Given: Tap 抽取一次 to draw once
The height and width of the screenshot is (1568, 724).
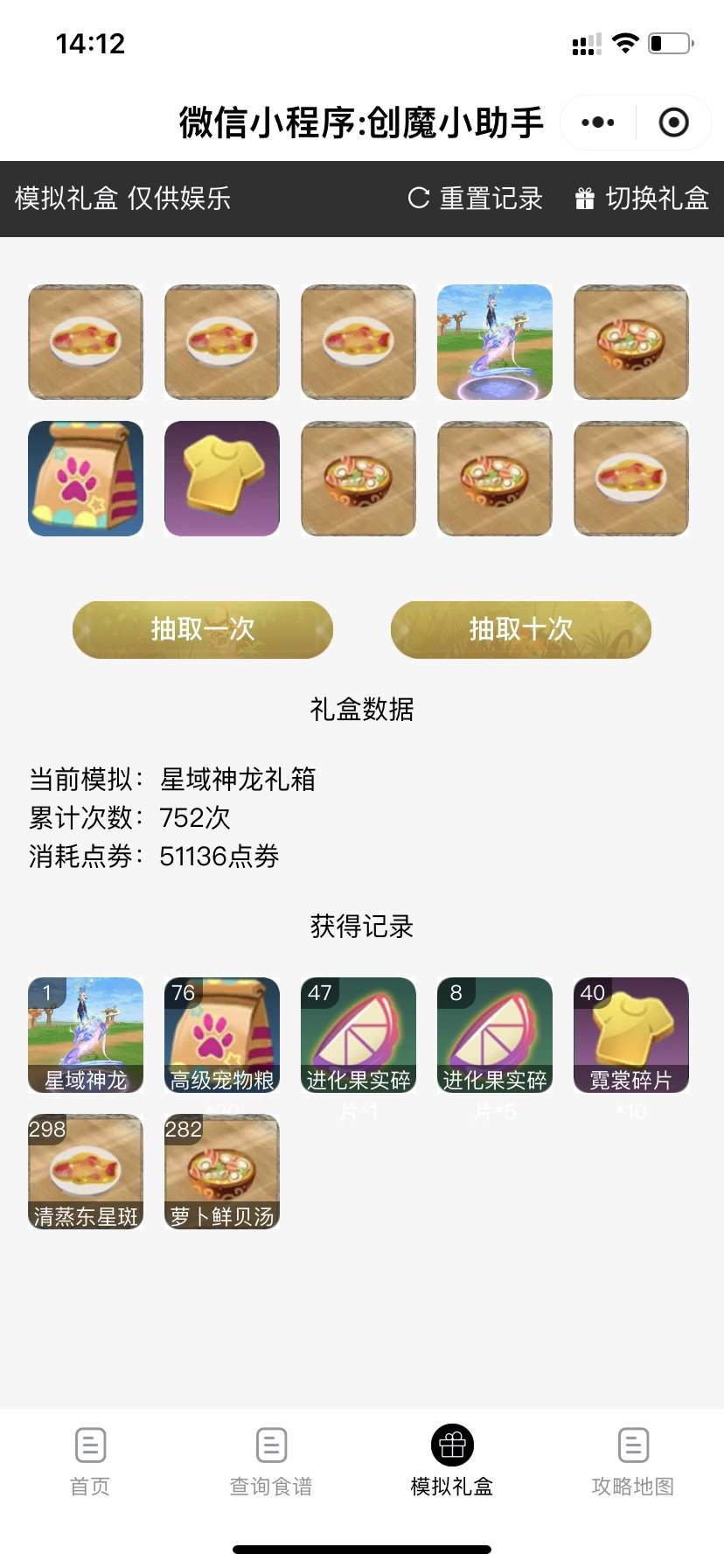Looking at the screenshot, I should point(203,629).
